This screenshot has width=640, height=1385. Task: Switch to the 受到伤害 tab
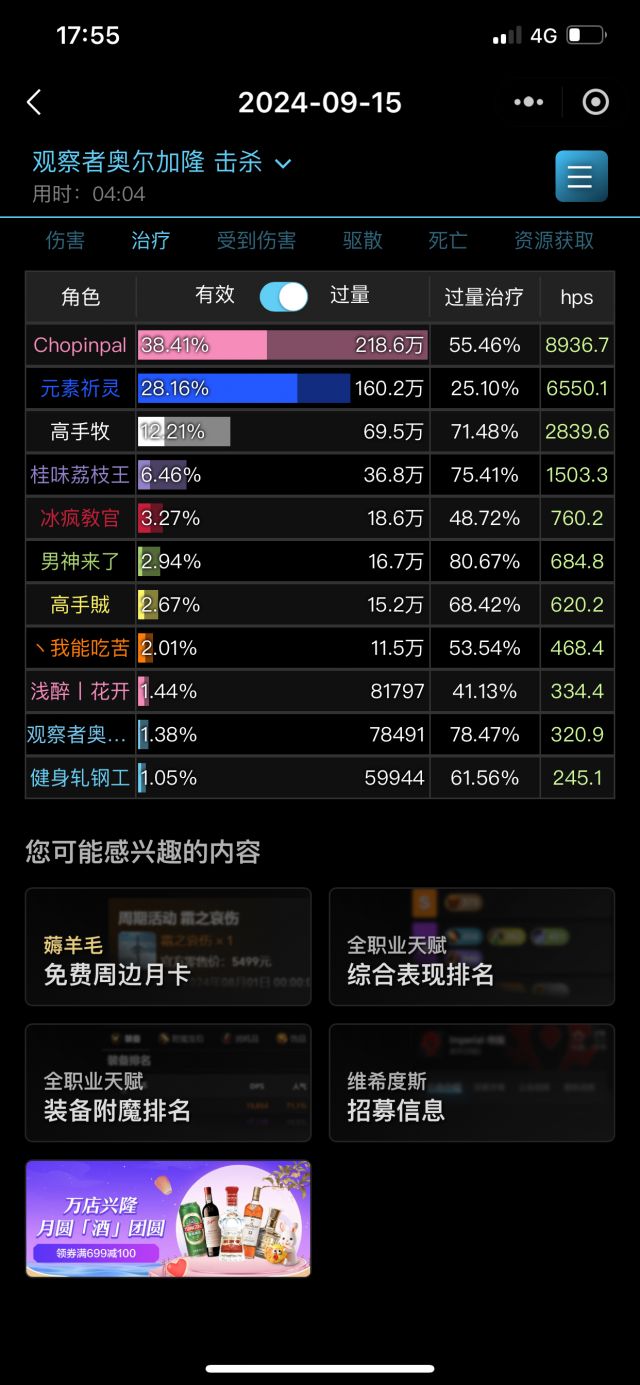256,240
